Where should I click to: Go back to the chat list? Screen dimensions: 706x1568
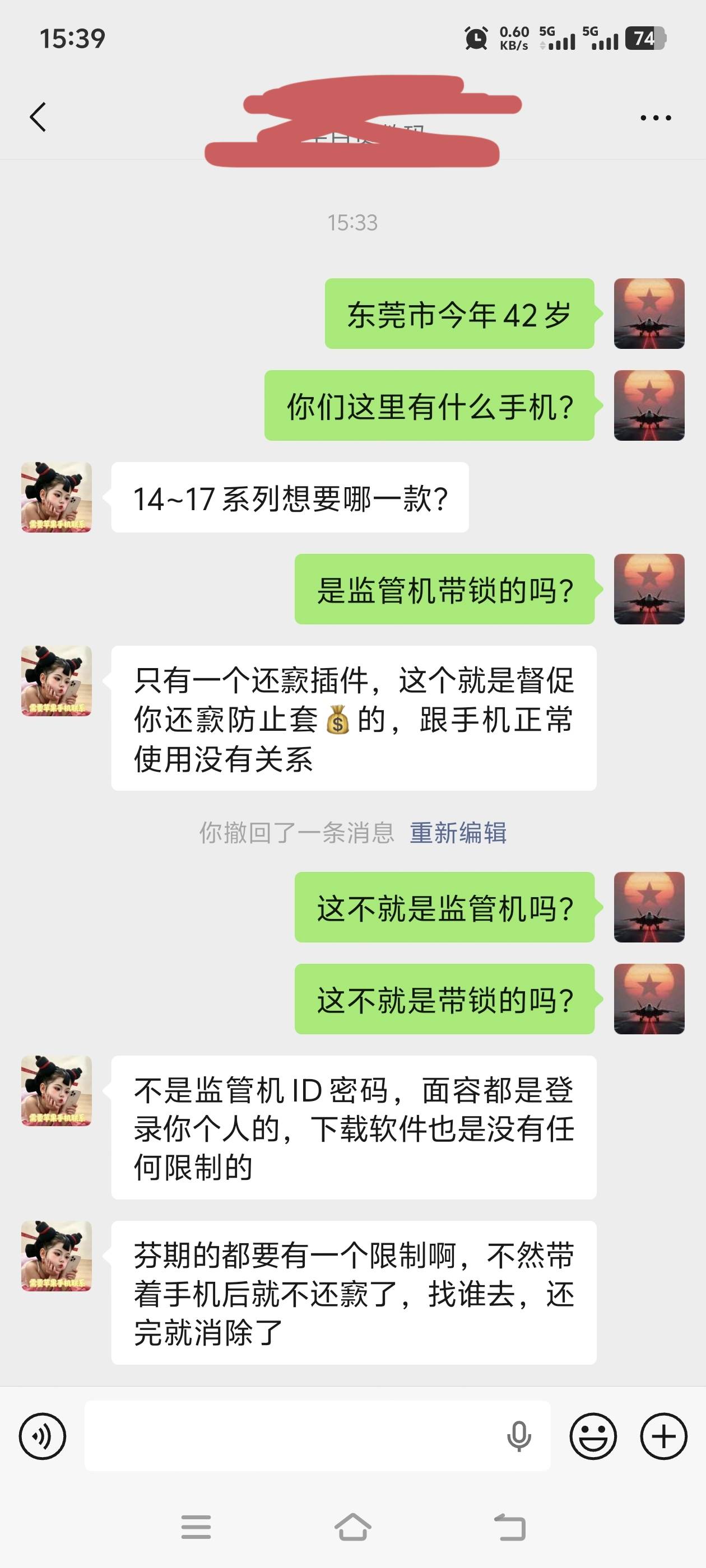click(38, 117)
